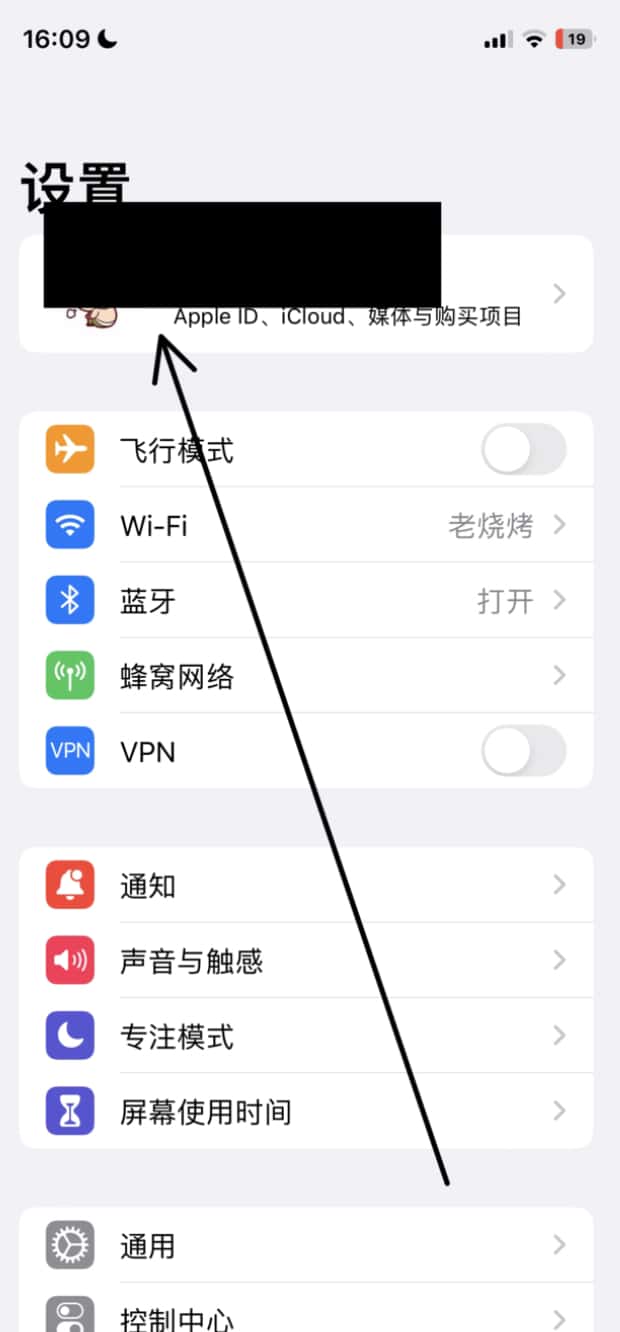Open 屏幕使用时间 settings

click(x=306, y=1111)
